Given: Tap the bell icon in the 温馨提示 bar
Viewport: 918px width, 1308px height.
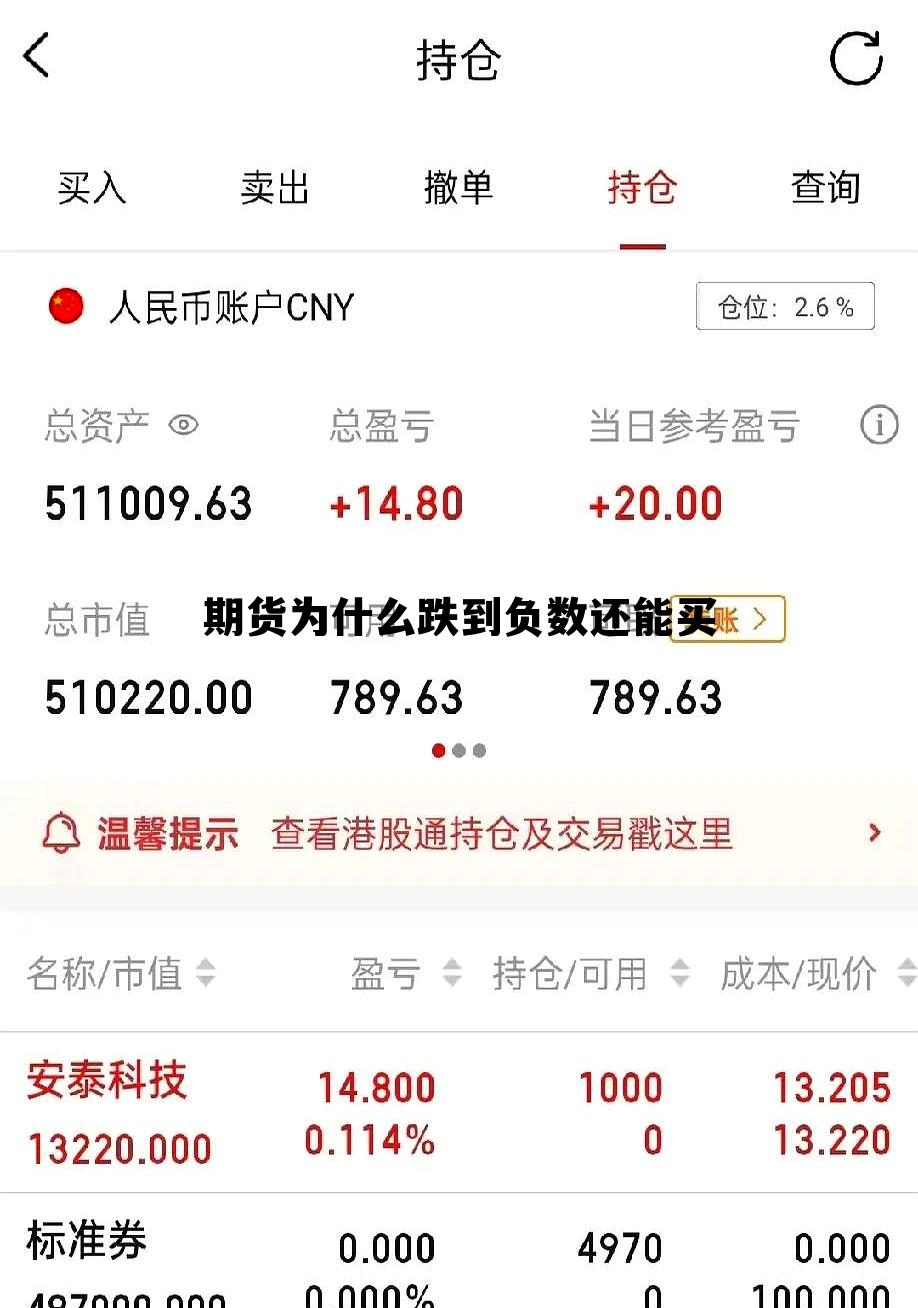Looking at the screenshot, I should tap(62, 833).
